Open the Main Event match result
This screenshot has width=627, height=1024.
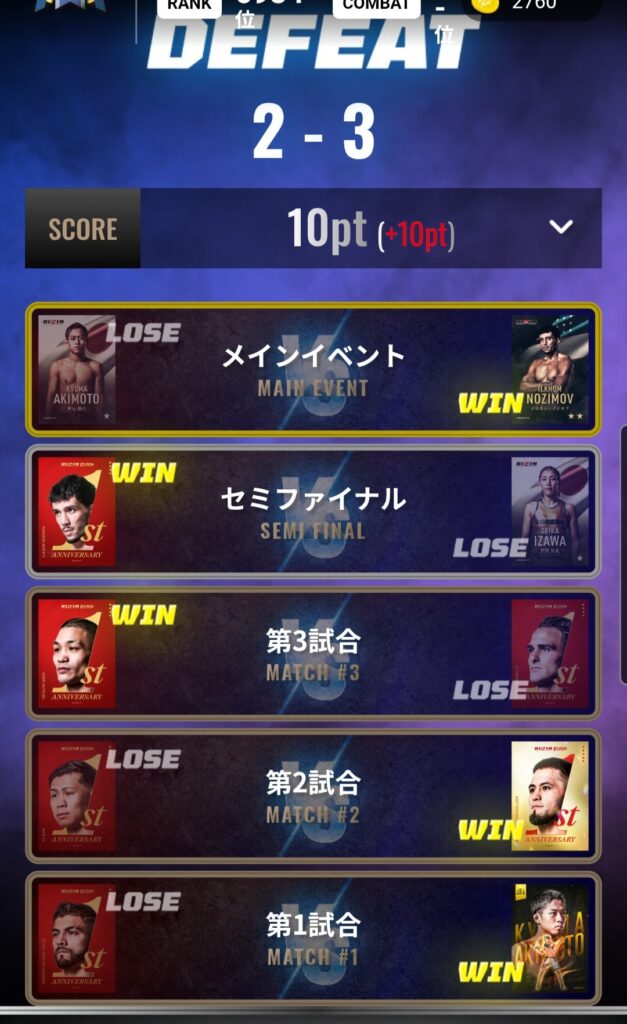[313, 369]
